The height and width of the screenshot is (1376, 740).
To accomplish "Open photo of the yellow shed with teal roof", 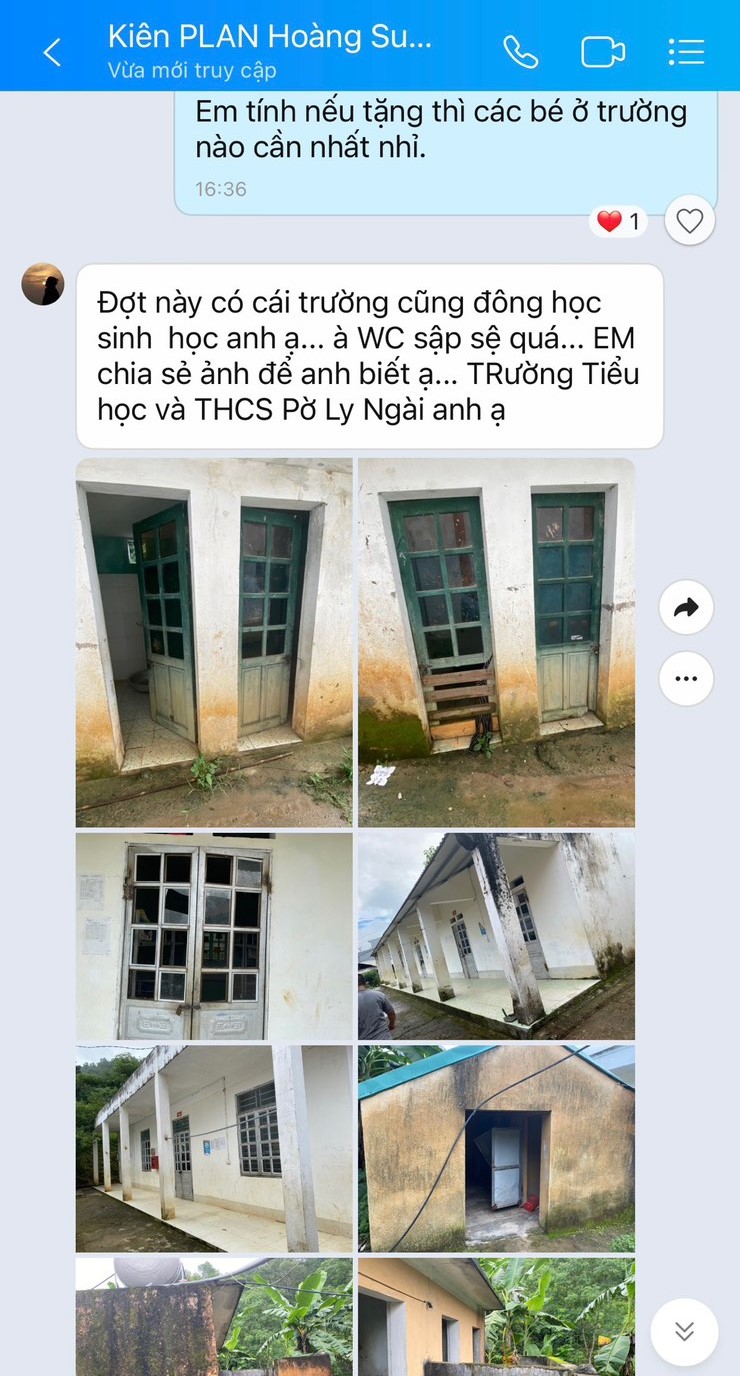I will pyautogui.click(x=496, y=1149).
